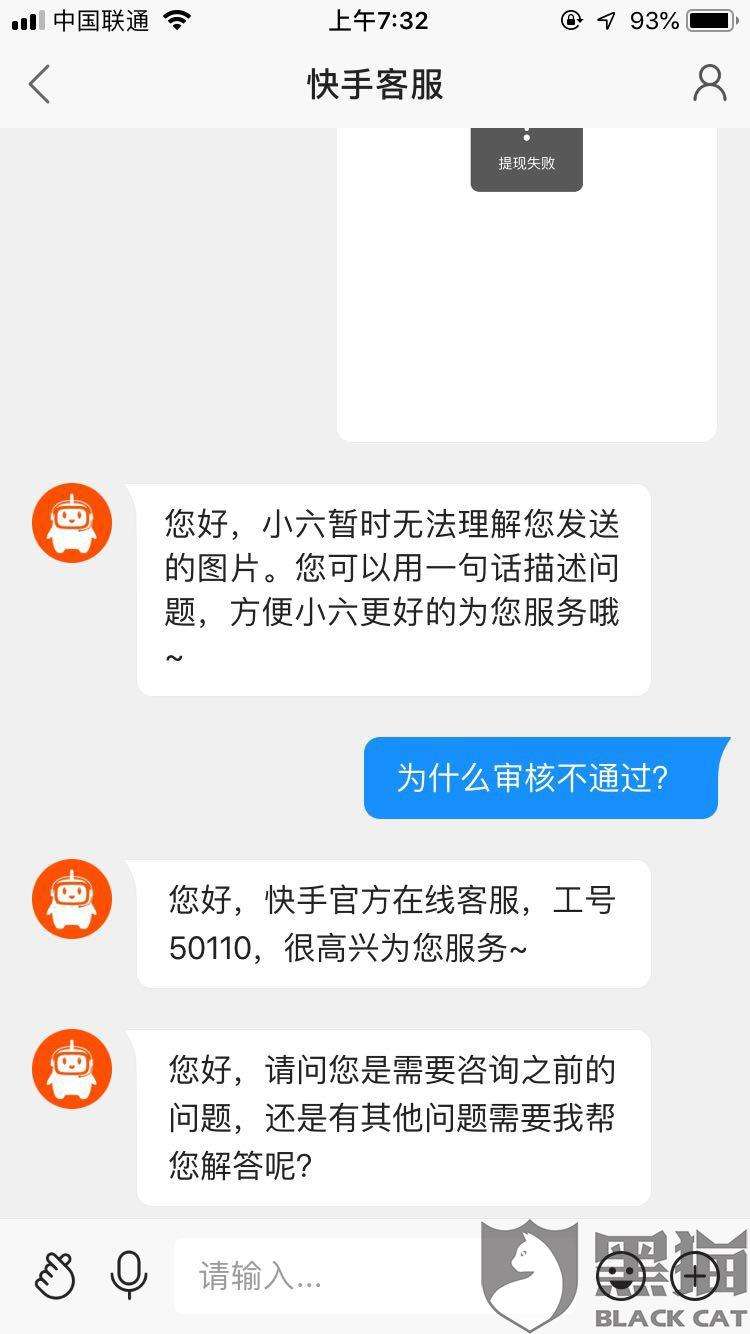The height and width of the screenshot is (1334, 750).
Task: Tap the 上午7:32 clock display
Action: pos(378,20)
